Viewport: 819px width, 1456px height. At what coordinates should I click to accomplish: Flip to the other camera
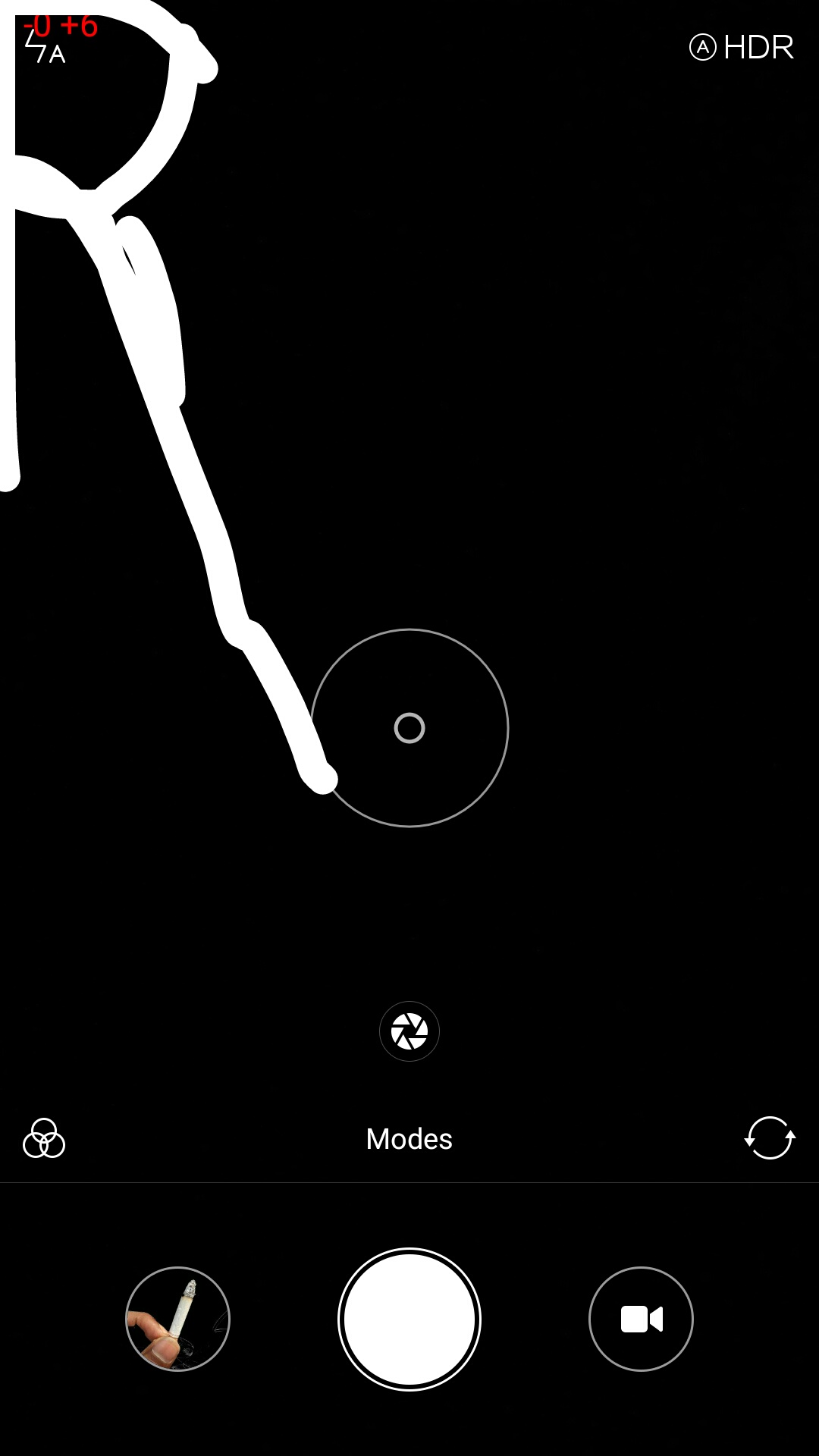pyautogui.click(x=770, y=1138)
